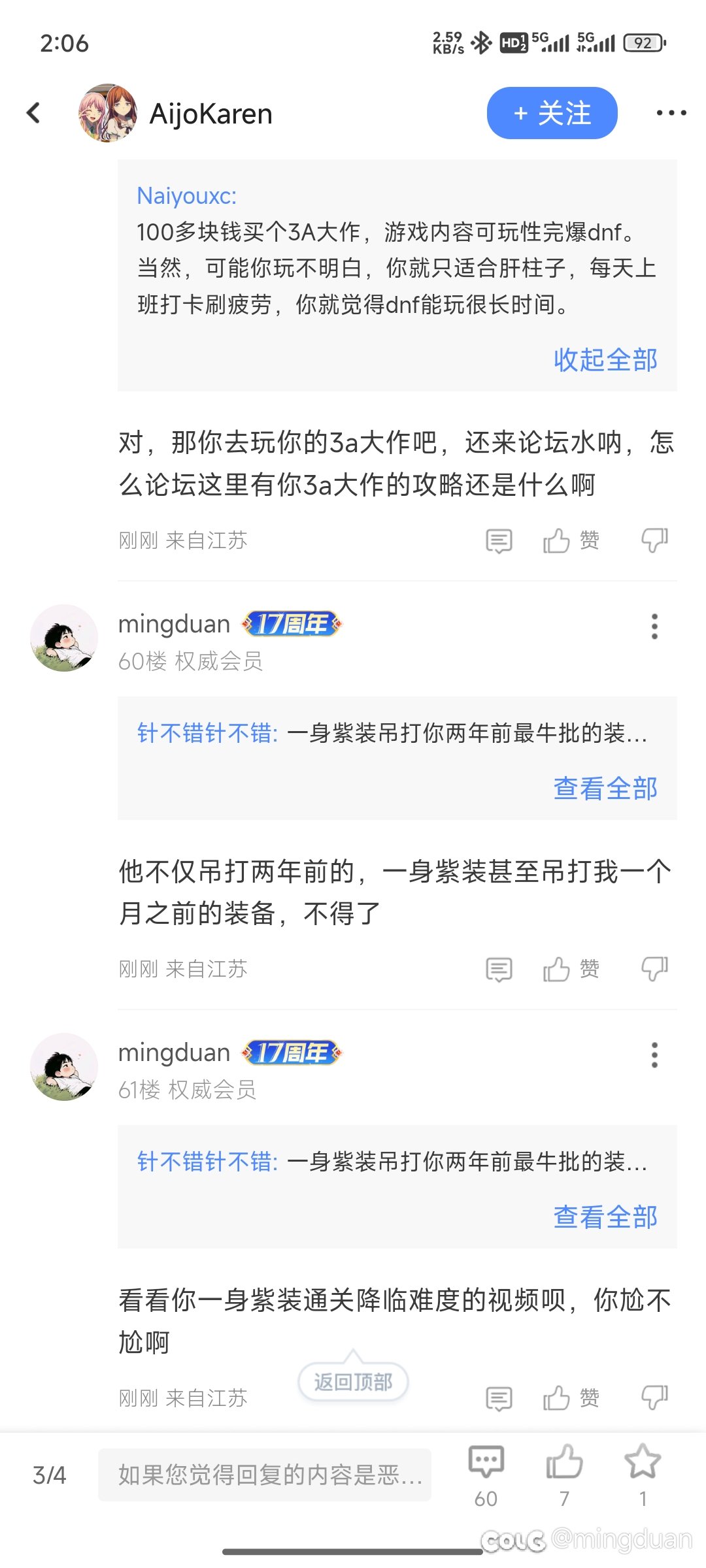Viewport: 706px width, 1568px height.
Task: Open the top-right overflow menu with three dots
Action: (669, 112)
